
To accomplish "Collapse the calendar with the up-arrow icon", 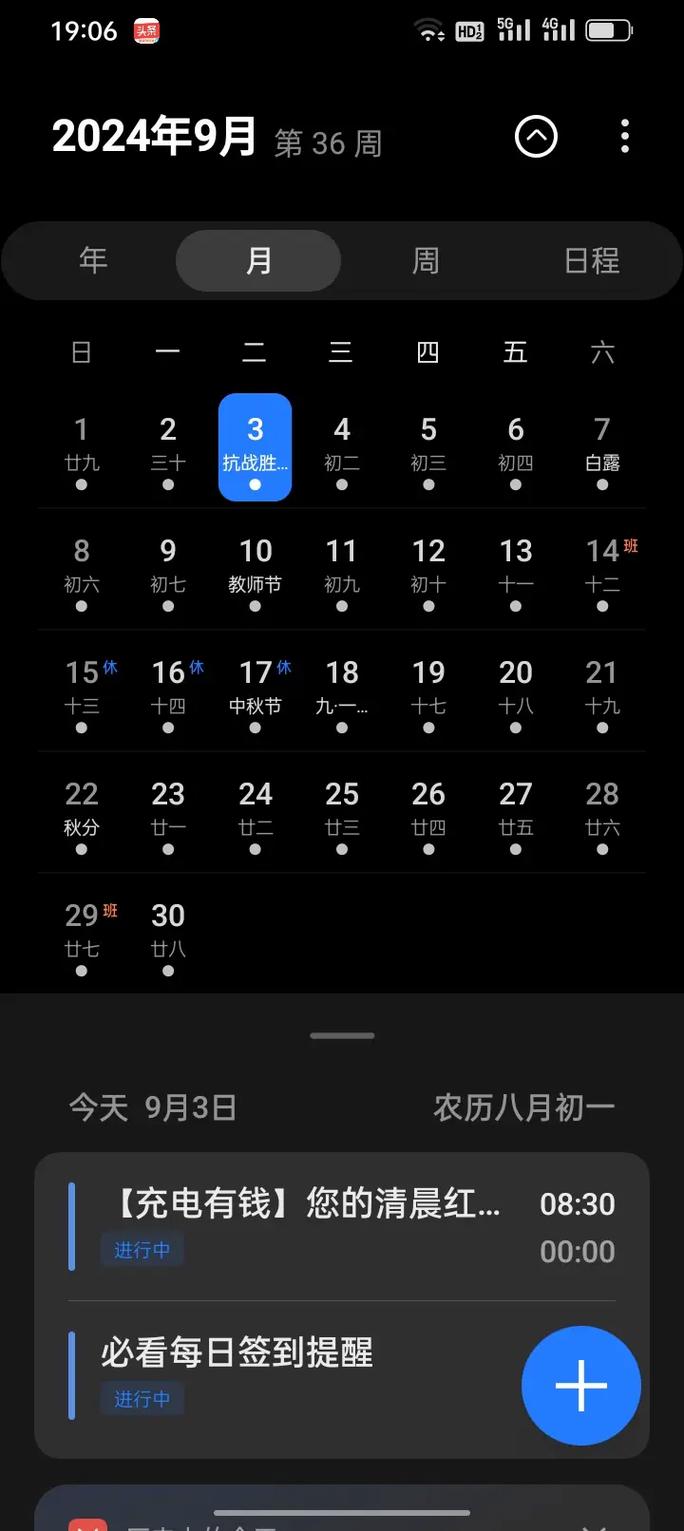I will click(535, 137).
